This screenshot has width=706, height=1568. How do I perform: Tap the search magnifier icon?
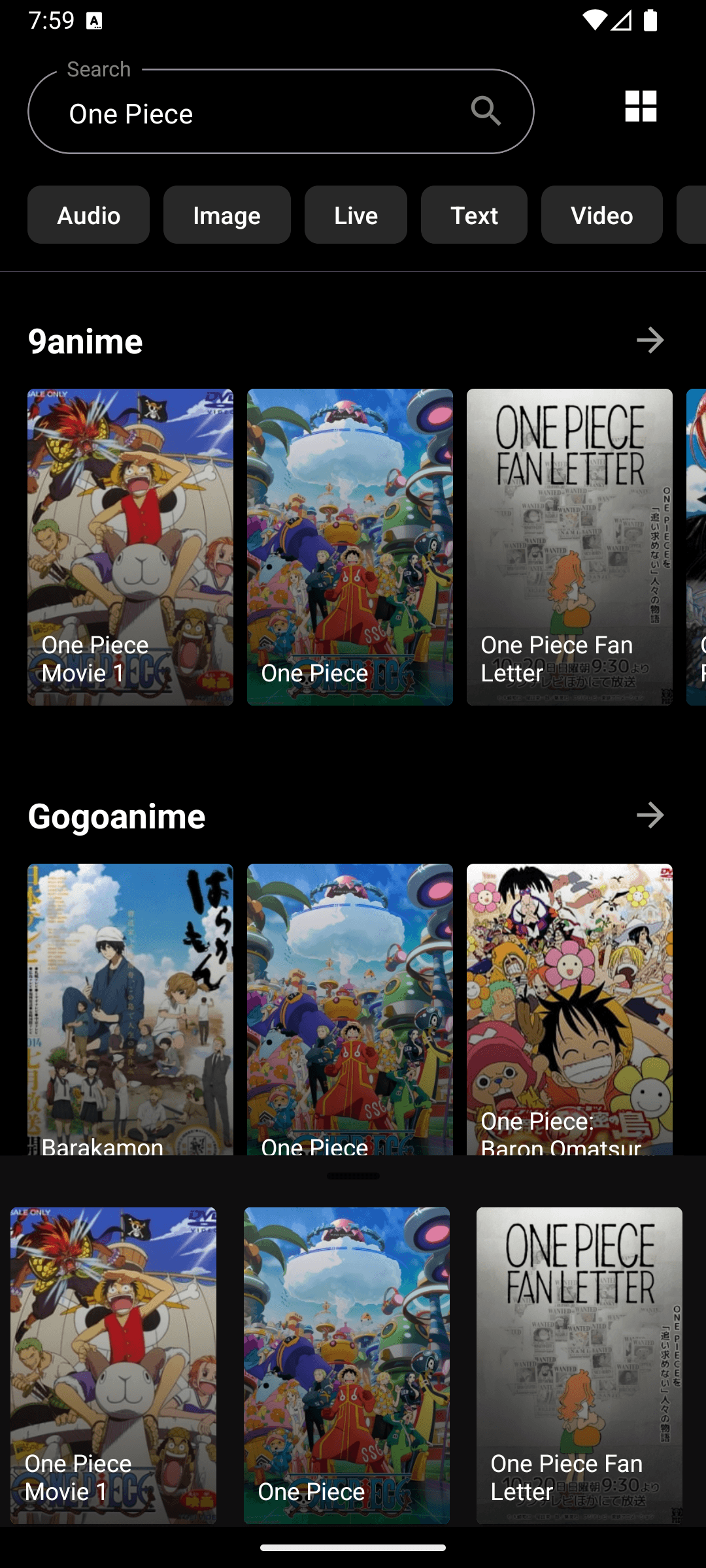click(486, 111)
